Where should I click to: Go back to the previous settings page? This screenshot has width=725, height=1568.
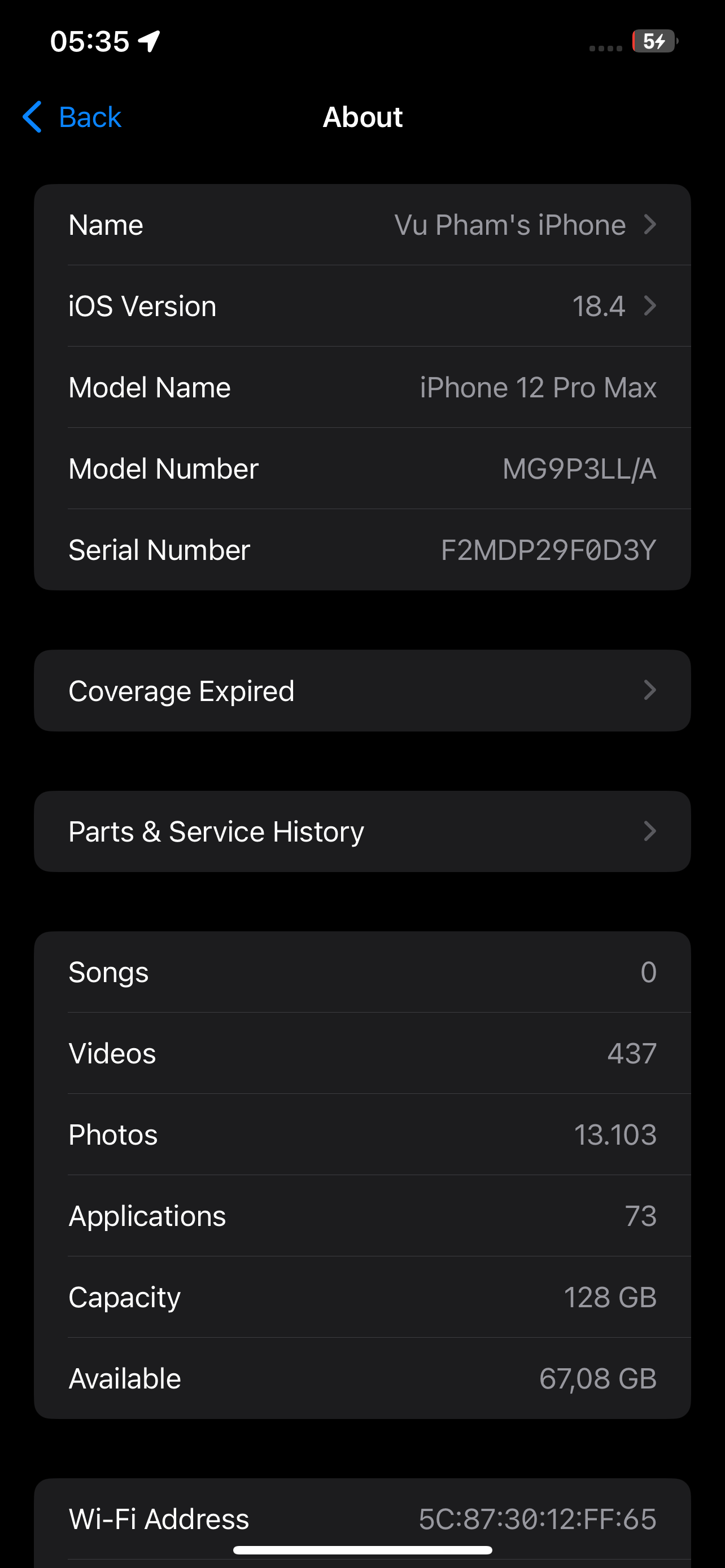pyautogui.click(x=72, y=117)
